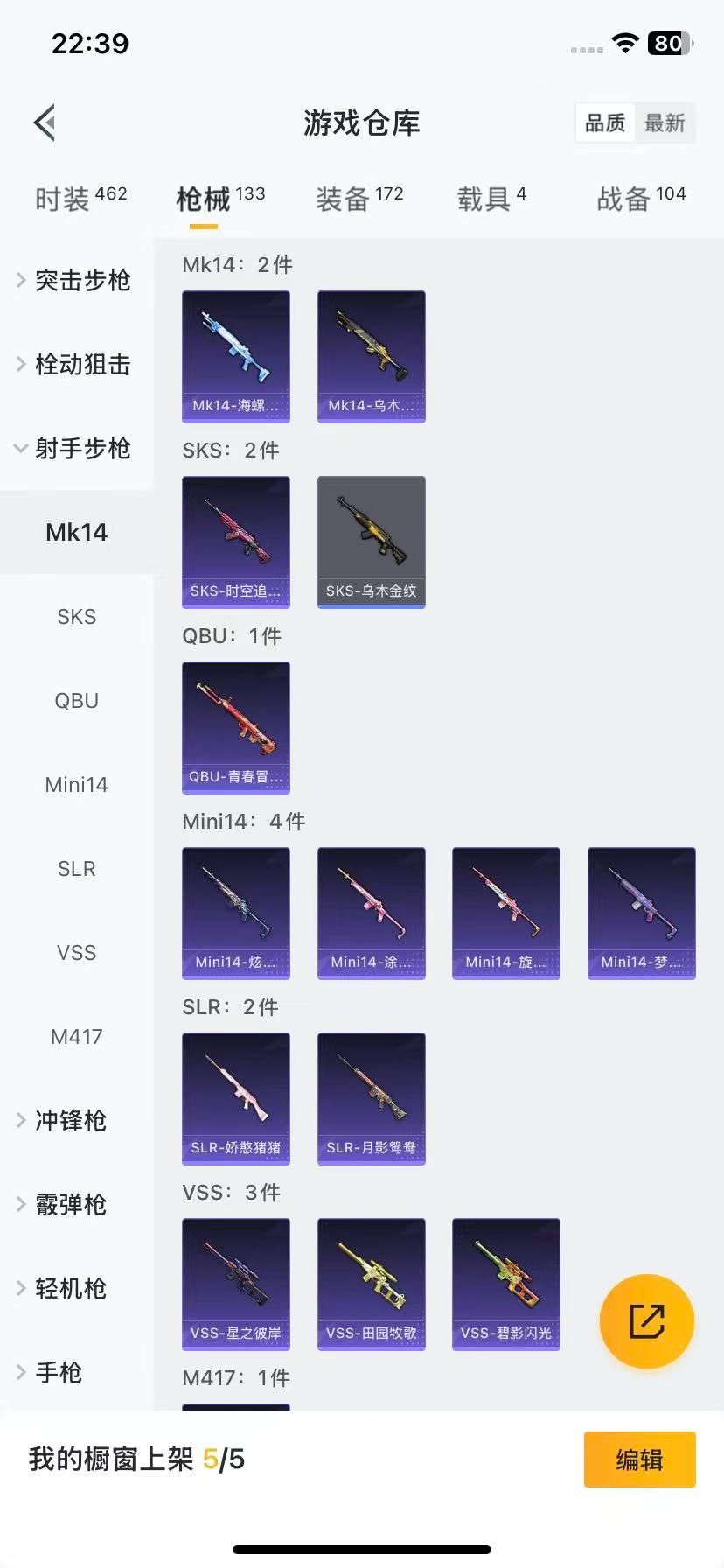Select Mk14 in the sidebar
The height and width of the screenshot is (1568, 724).
point(76,531)
